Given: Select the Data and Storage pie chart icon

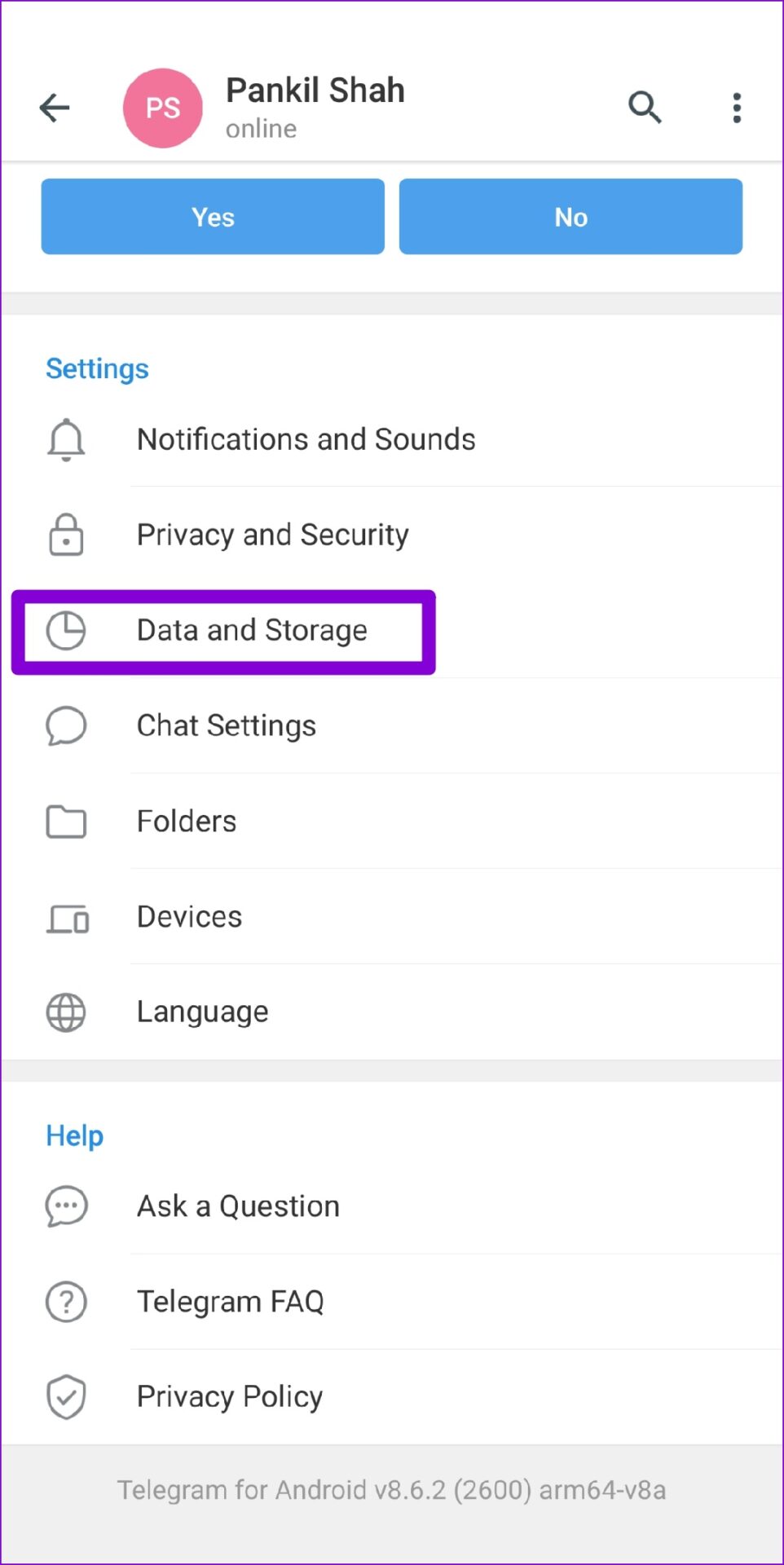Looking at the screenshot, I should point(66,630).
